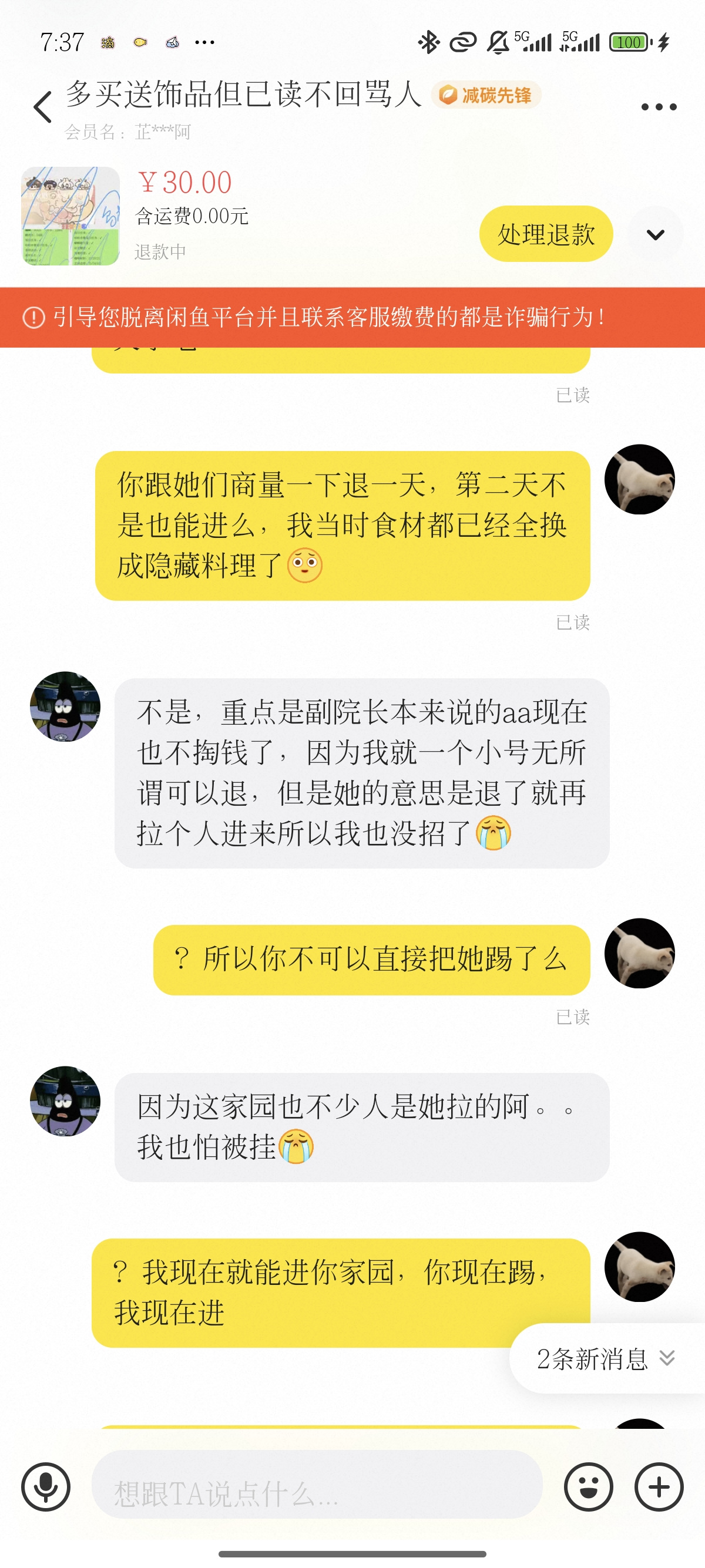Open the plus attachment menu
Viewport: 705px width, 1568px height.
[659, 1486]
